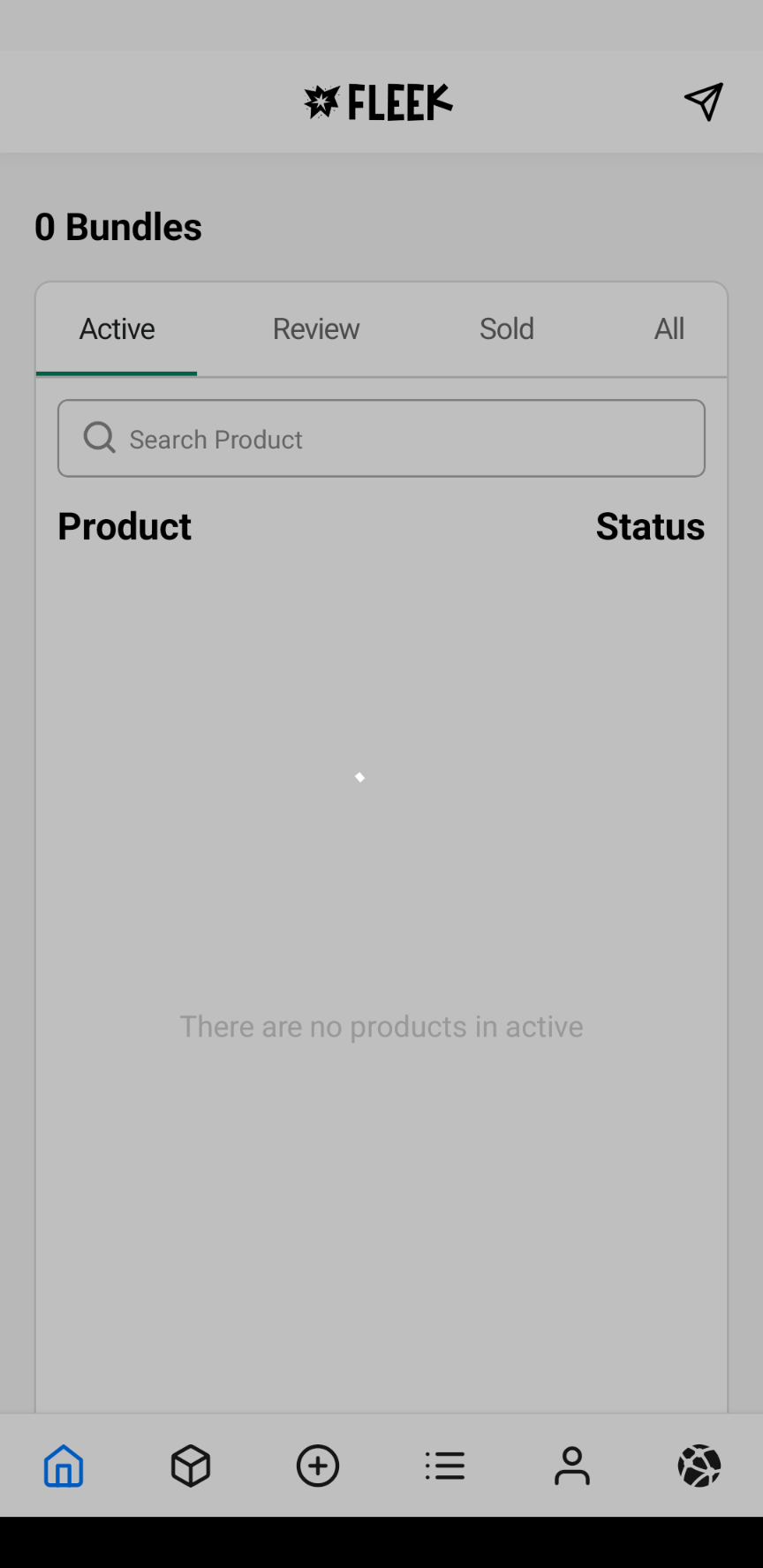The image size is (763, 1568).
Task: Switch to the Review tab
Action: [315, 329]
